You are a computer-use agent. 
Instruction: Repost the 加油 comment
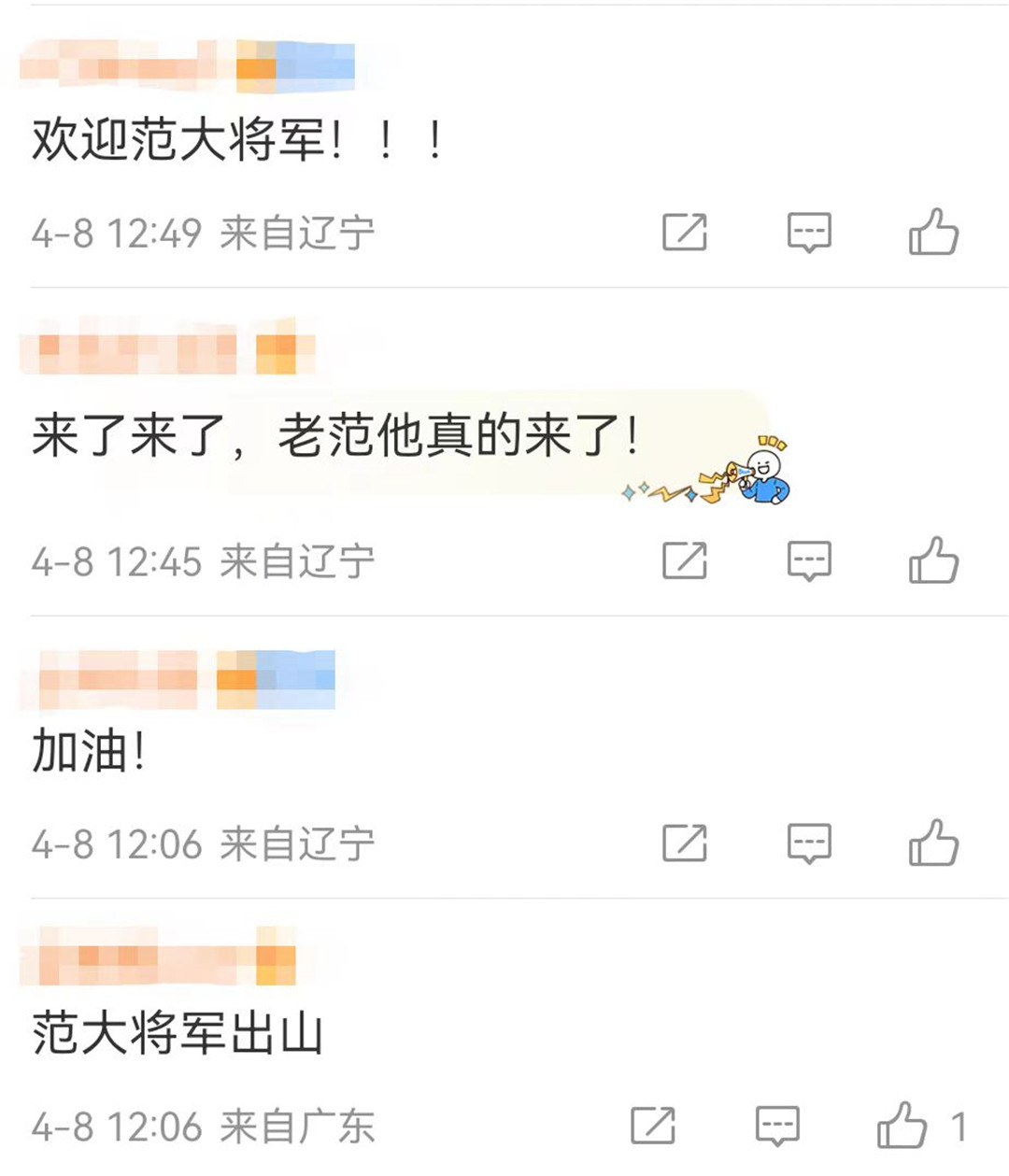pyautogui.click(x=685, y=843)
